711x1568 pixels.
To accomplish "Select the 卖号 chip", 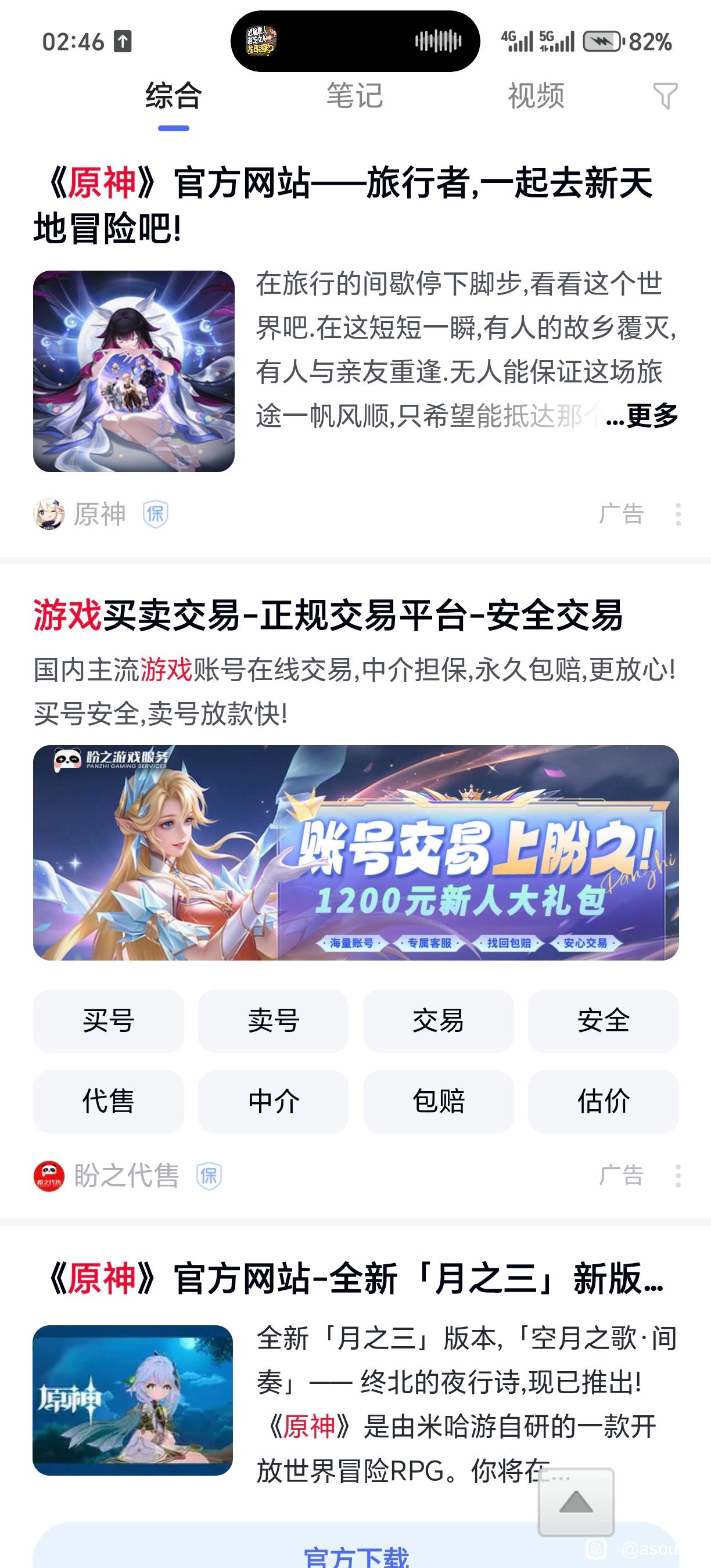I will 274,1021.
